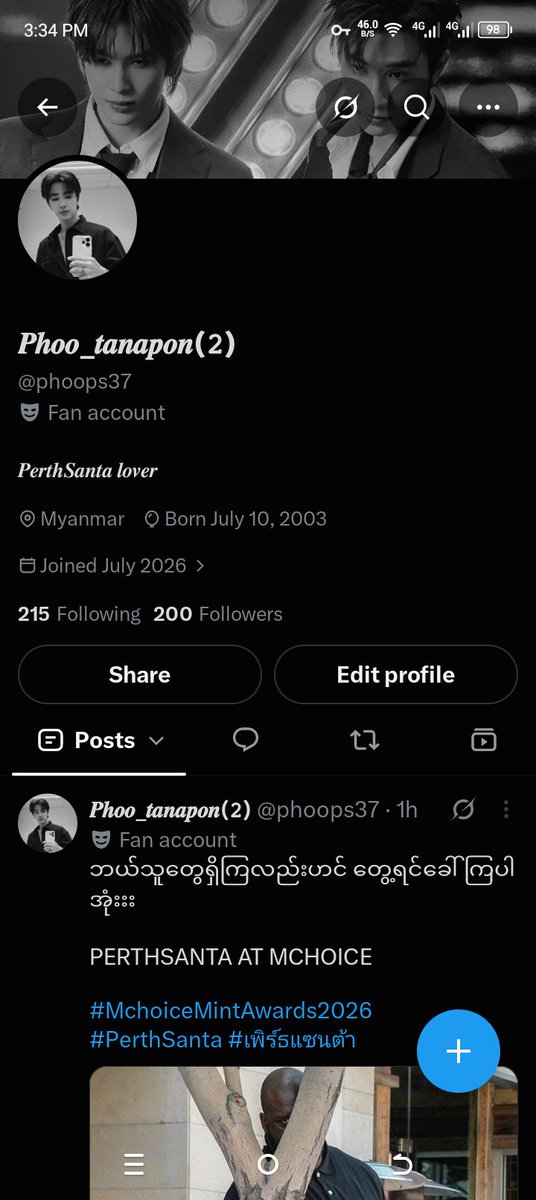Search this profile's posts
Image resolution: width=536 pixels, height=1200 pixels.
tap(417, 107)
